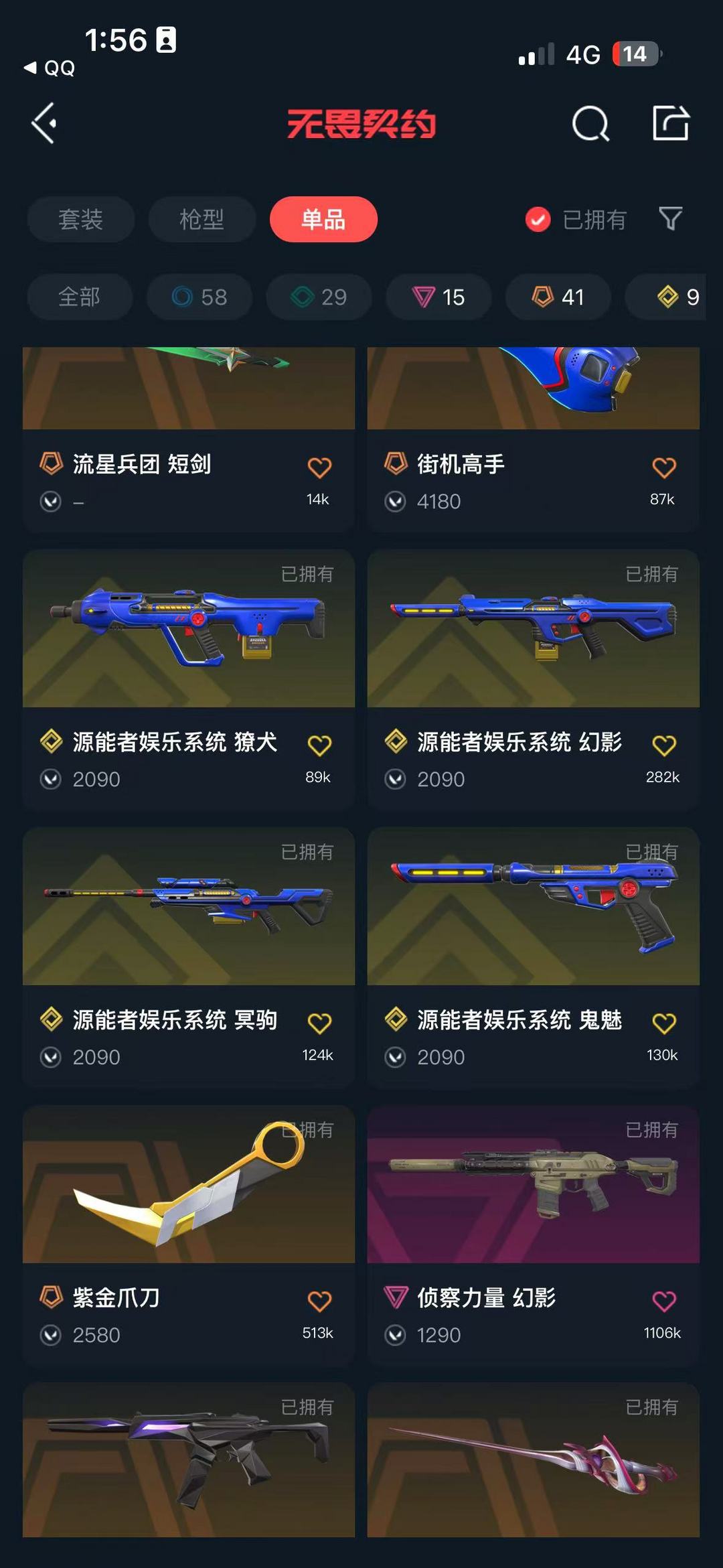This screenshot has height=1568, width=723.
Task: Like the 源能者娱乐系统 冥驹 skin
Action: (x=319, y=1023)
